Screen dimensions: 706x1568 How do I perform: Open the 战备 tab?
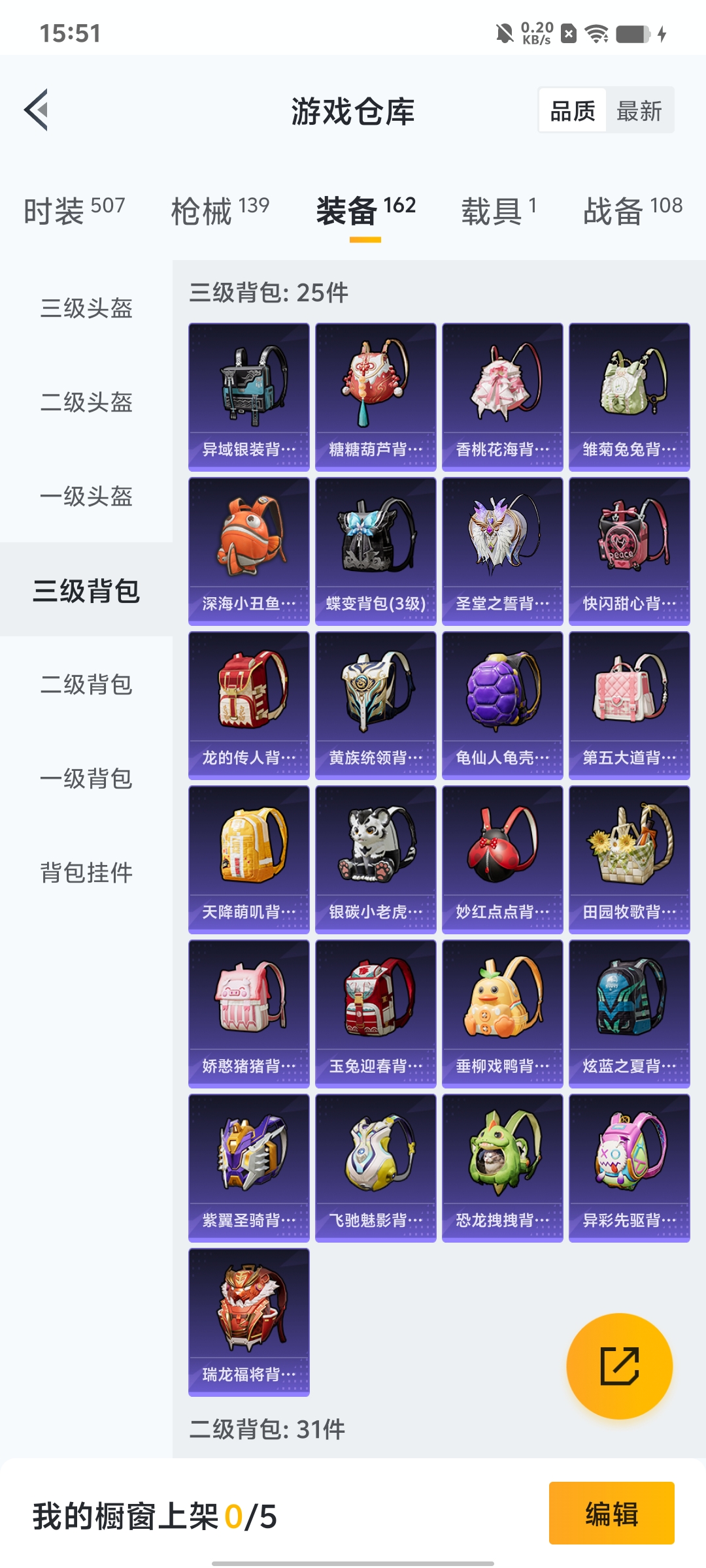coord(632,210)
